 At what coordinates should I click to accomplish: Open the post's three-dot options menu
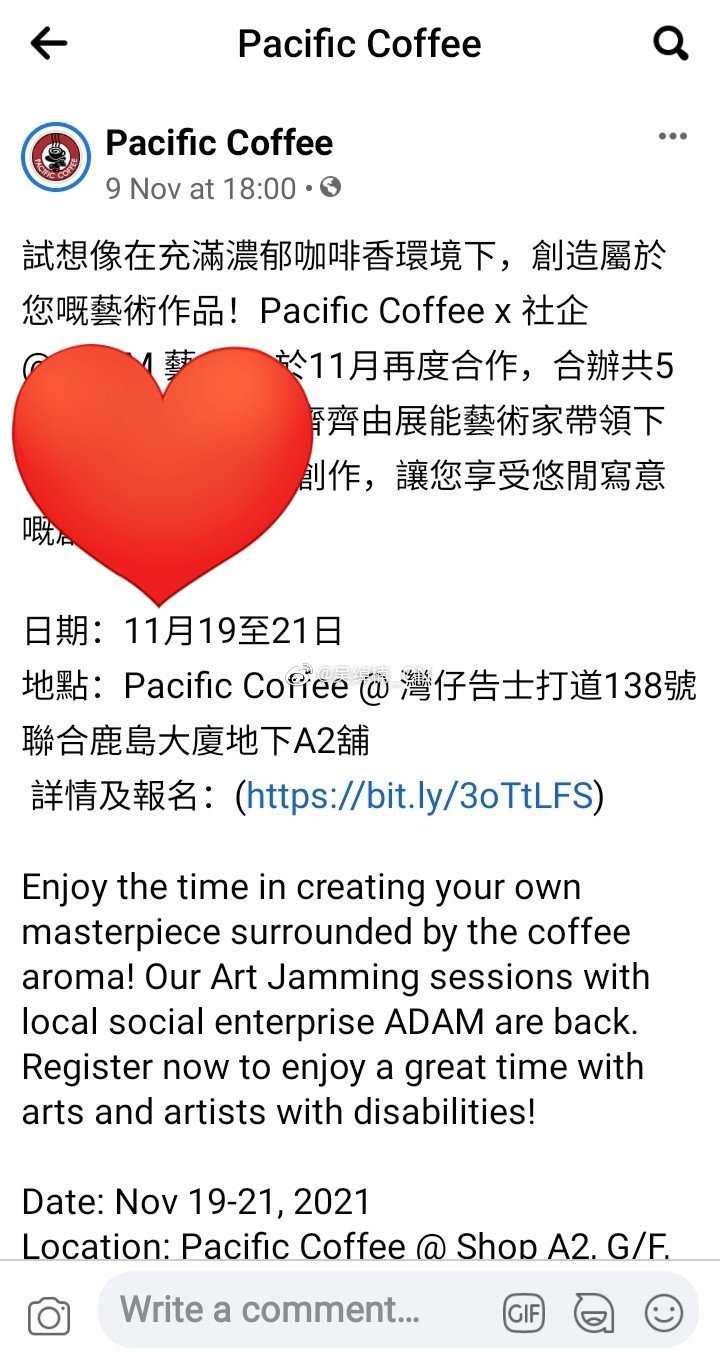point(672,137)
